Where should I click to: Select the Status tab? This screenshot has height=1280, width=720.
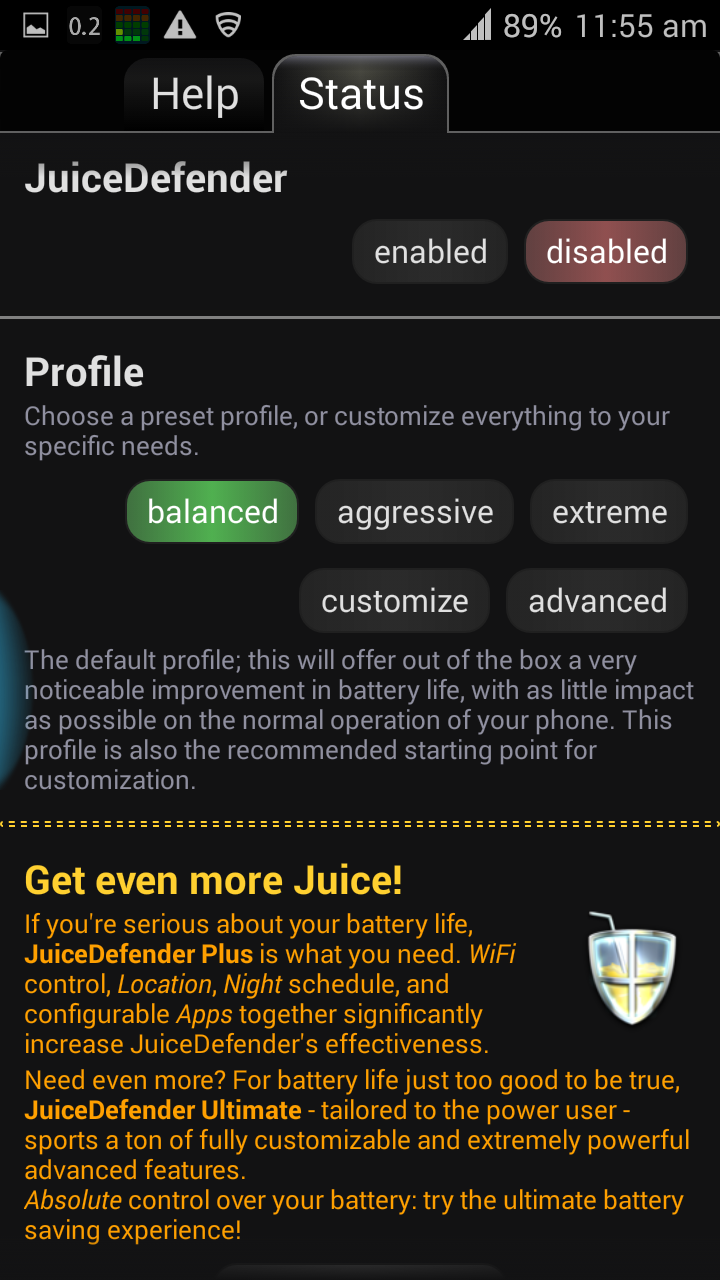click(361, 95)
